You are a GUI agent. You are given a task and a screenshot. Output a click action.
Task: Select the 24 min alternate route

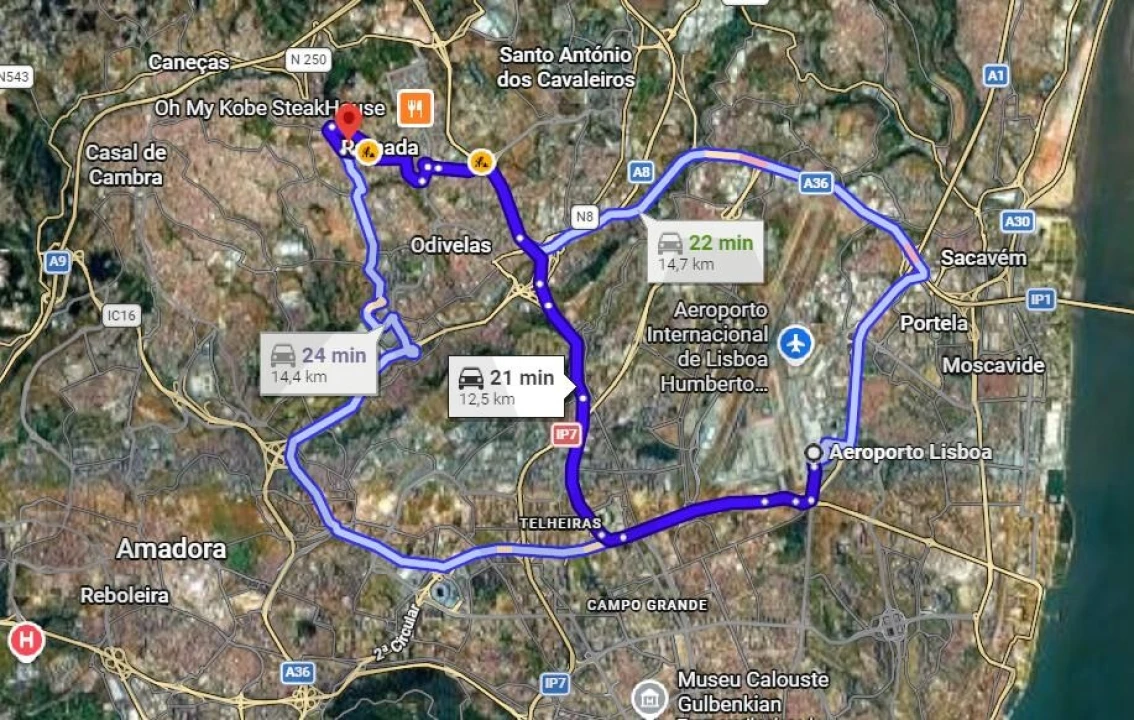point(319,364)
